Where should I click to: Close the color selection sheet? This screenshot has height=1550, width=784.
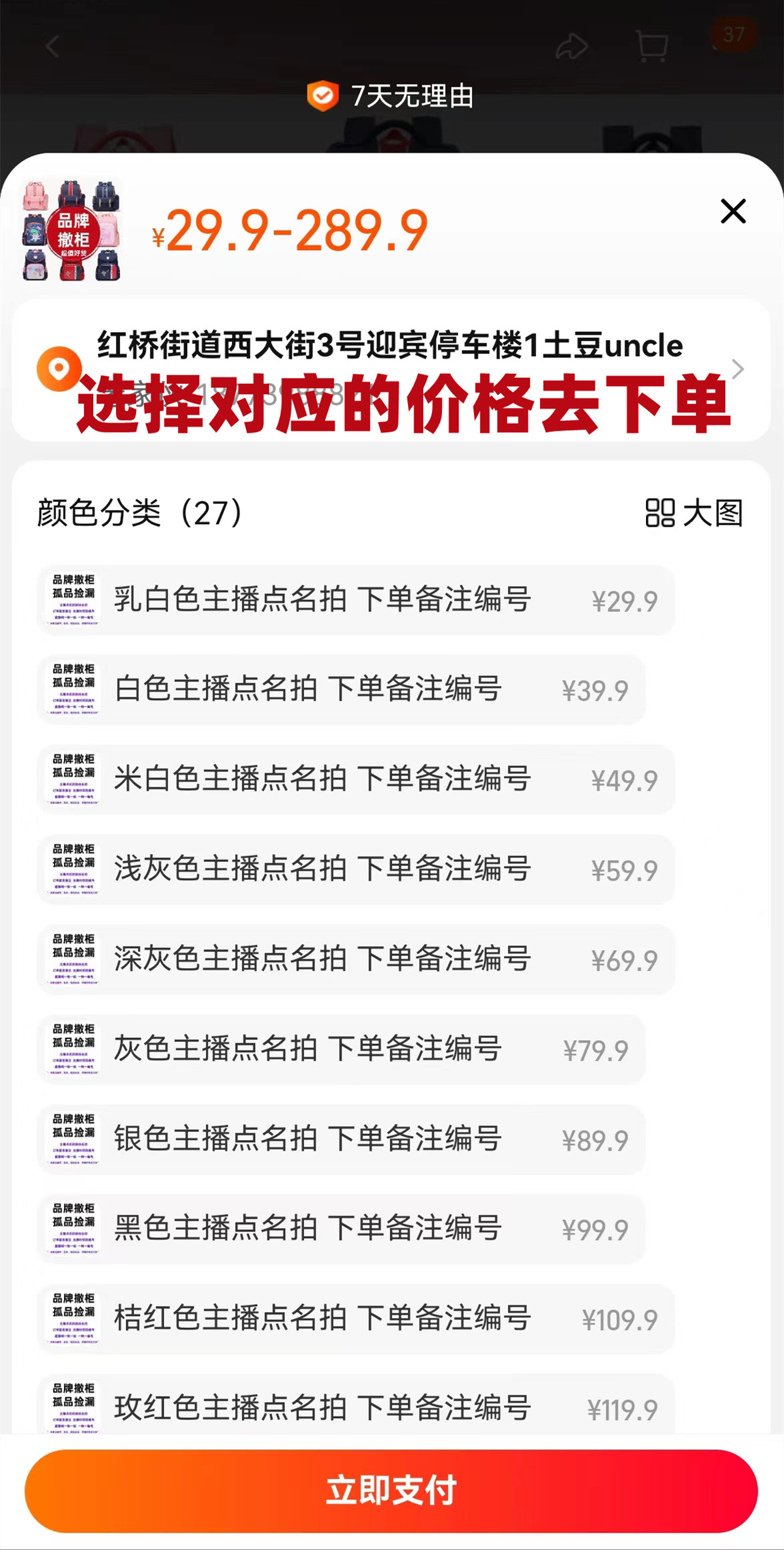click(733, 211)
